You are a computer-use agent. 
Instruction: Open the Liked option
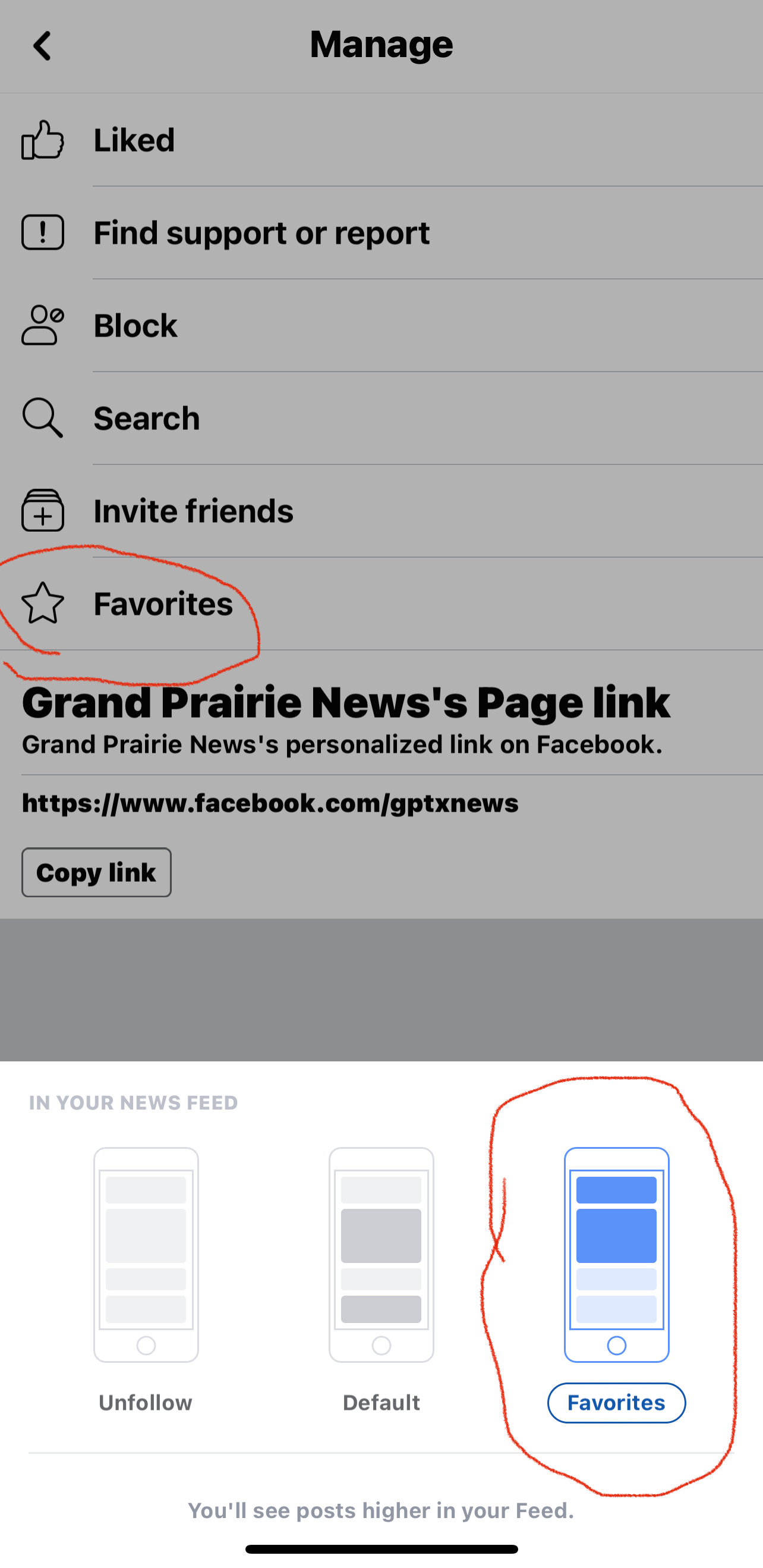tap(381, 140)
